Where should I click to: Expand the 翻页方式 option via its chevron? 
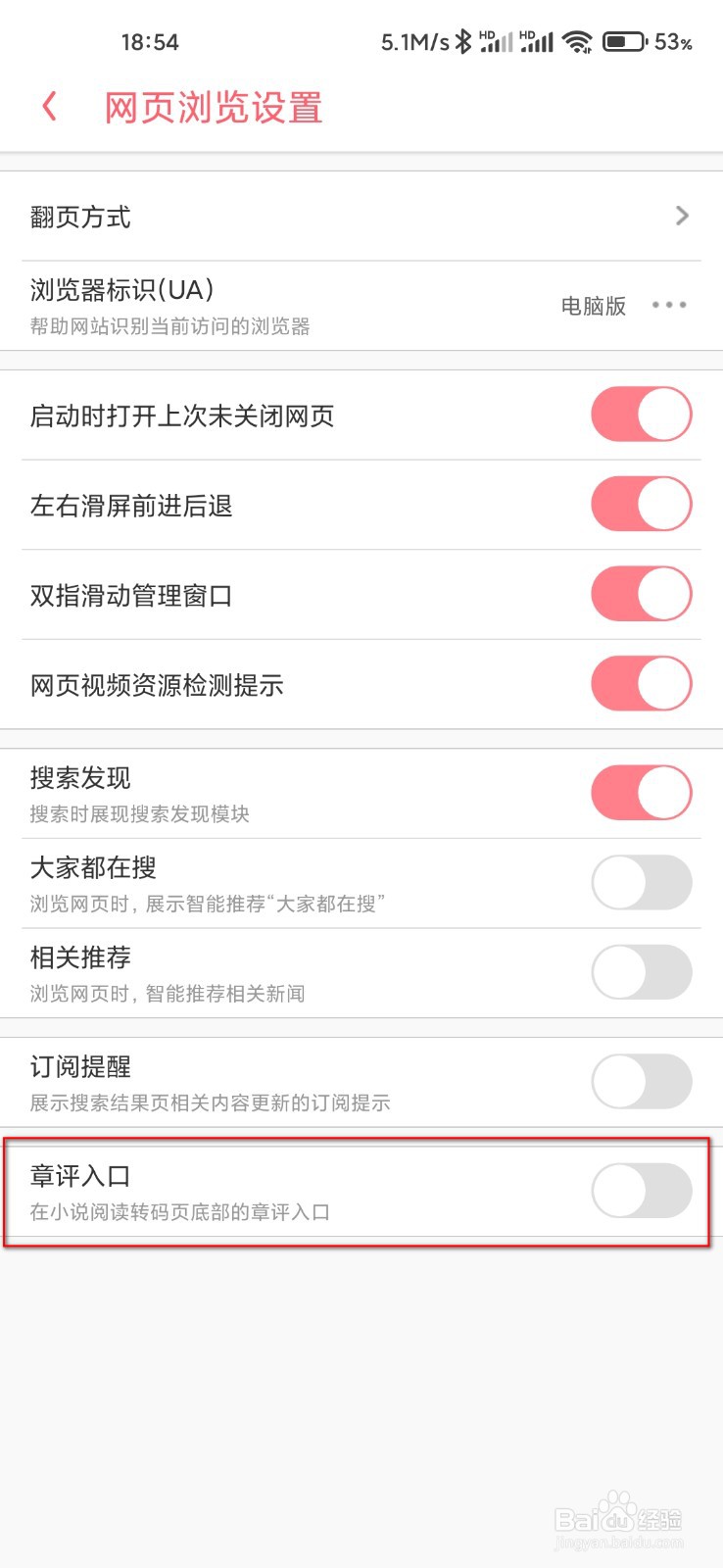click(683, 216)
